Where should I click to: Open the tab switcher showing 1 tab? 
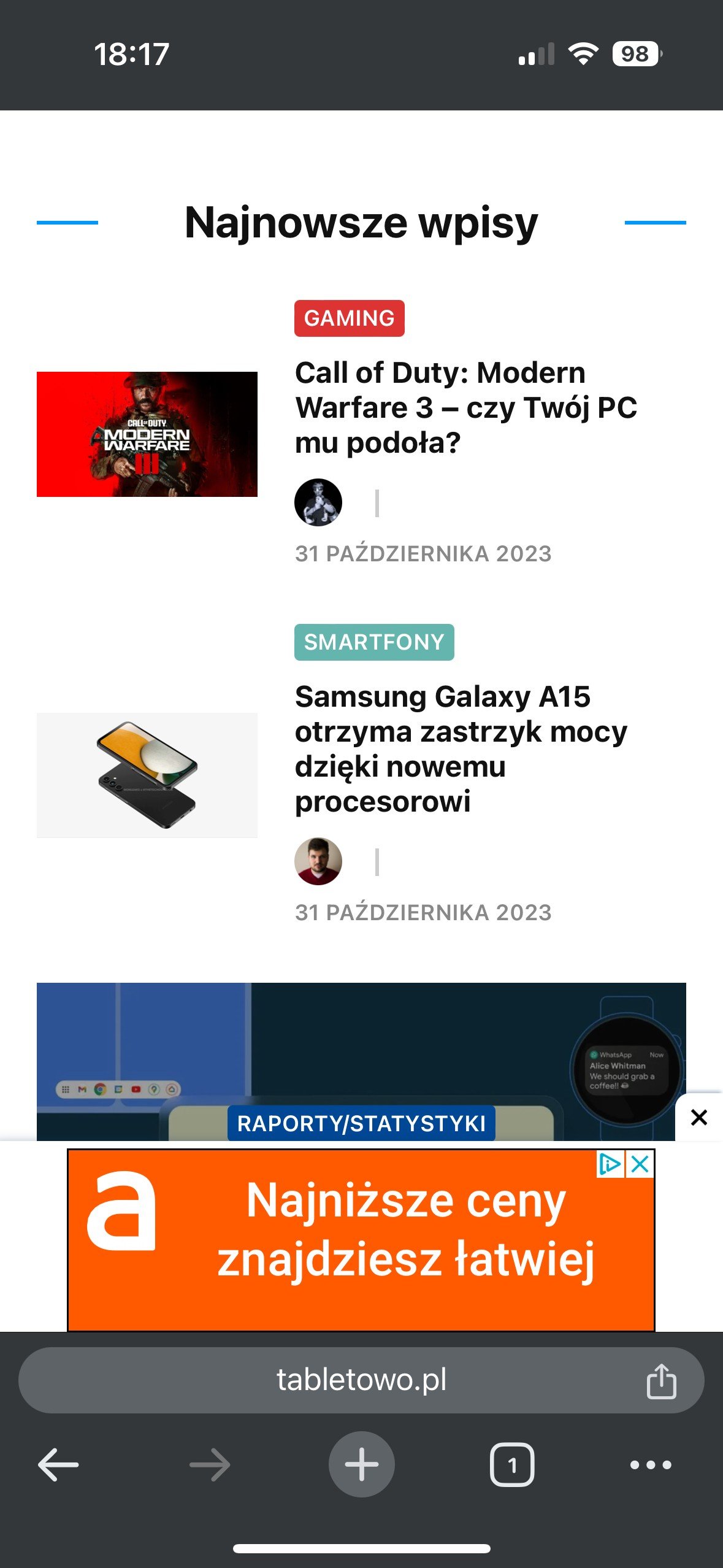click(512, 1465)
